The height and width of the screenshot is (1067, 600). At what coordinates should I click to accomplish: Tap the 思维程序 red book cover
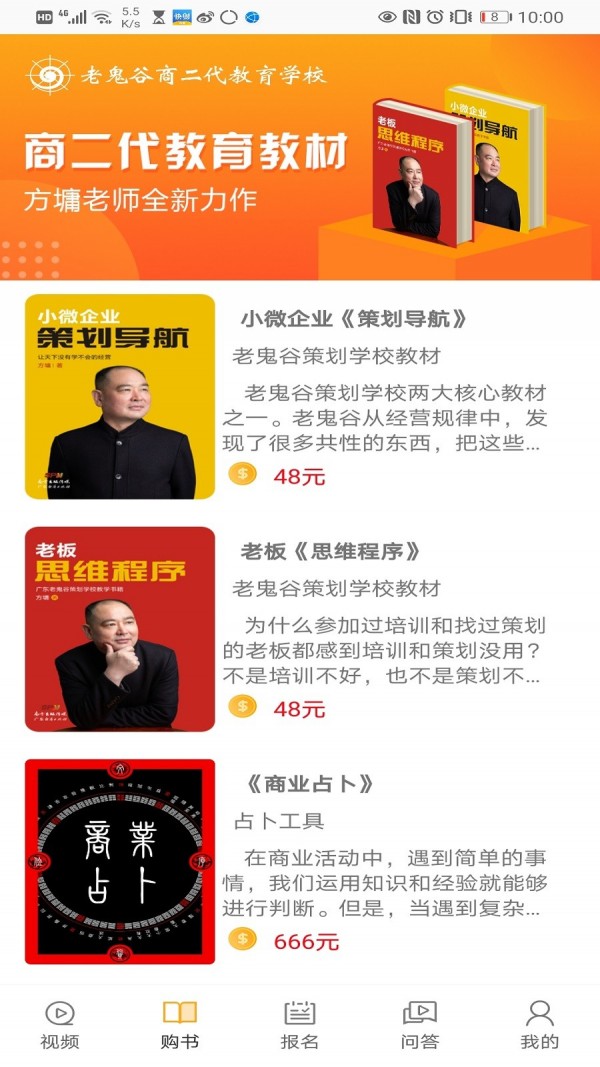click(120, 629)
